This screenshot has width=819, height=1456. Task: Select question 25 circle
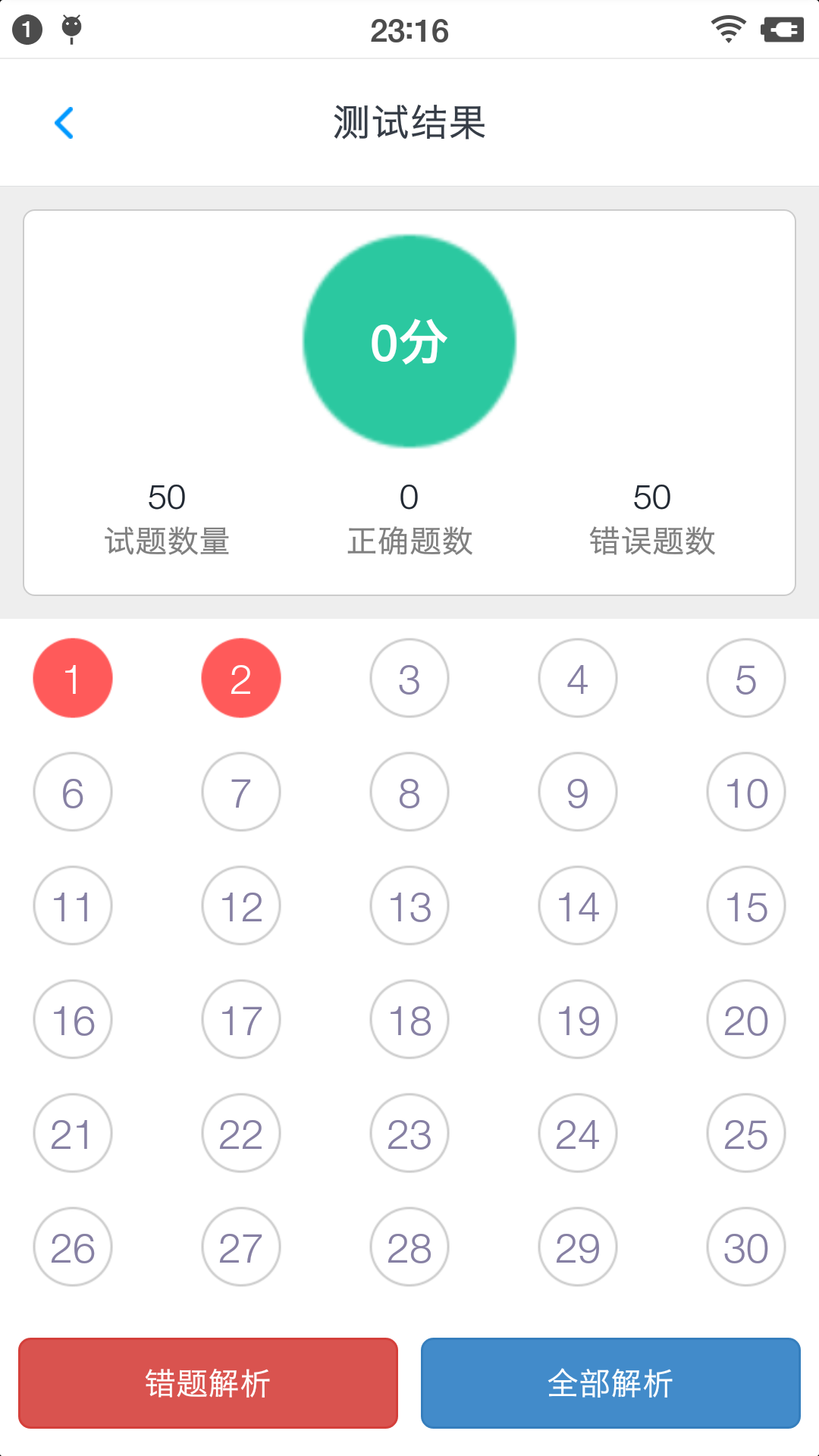[x=745, y=1132]
